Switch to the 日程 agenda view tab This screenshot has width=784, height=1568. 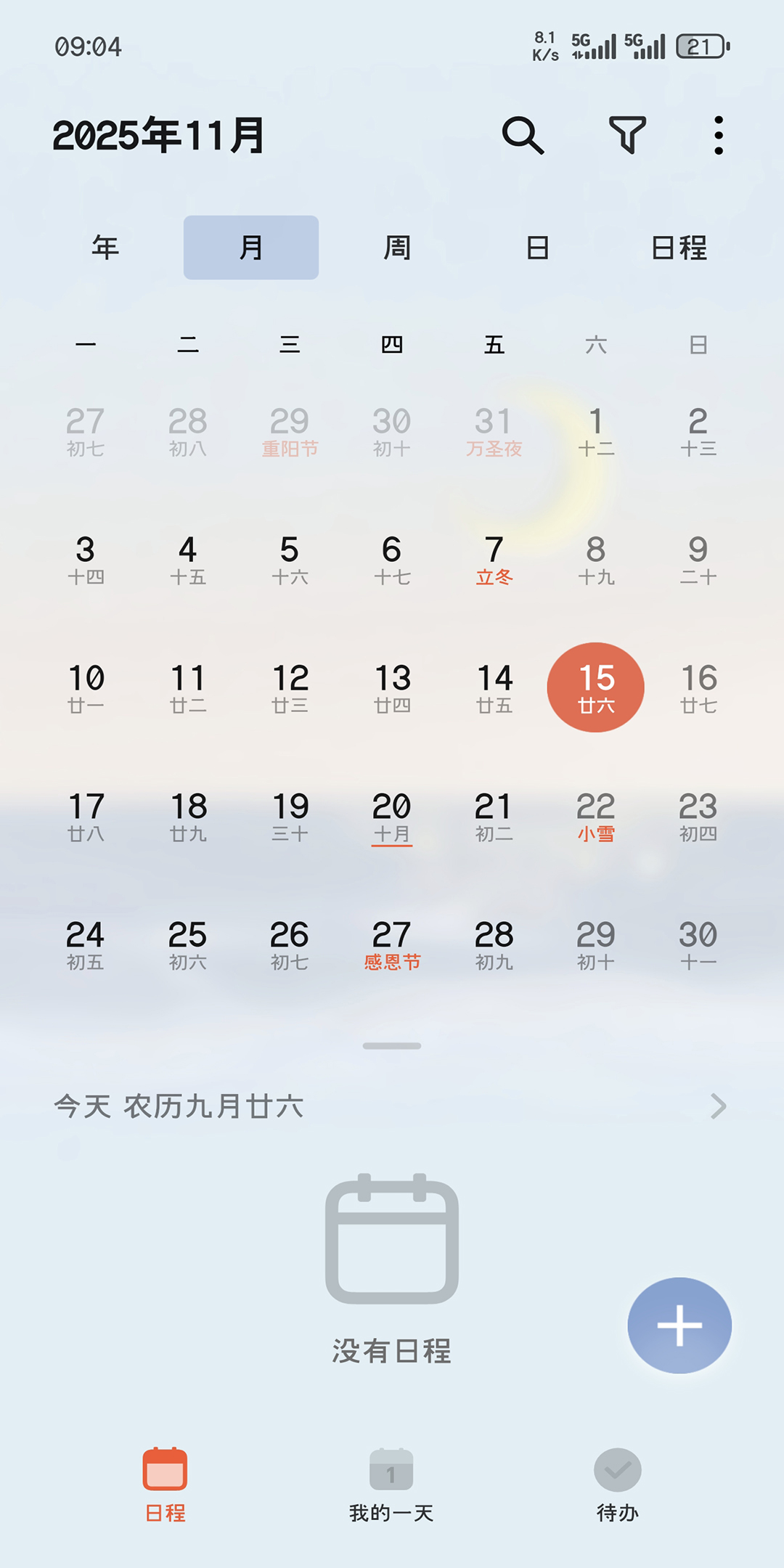[679, 248]
